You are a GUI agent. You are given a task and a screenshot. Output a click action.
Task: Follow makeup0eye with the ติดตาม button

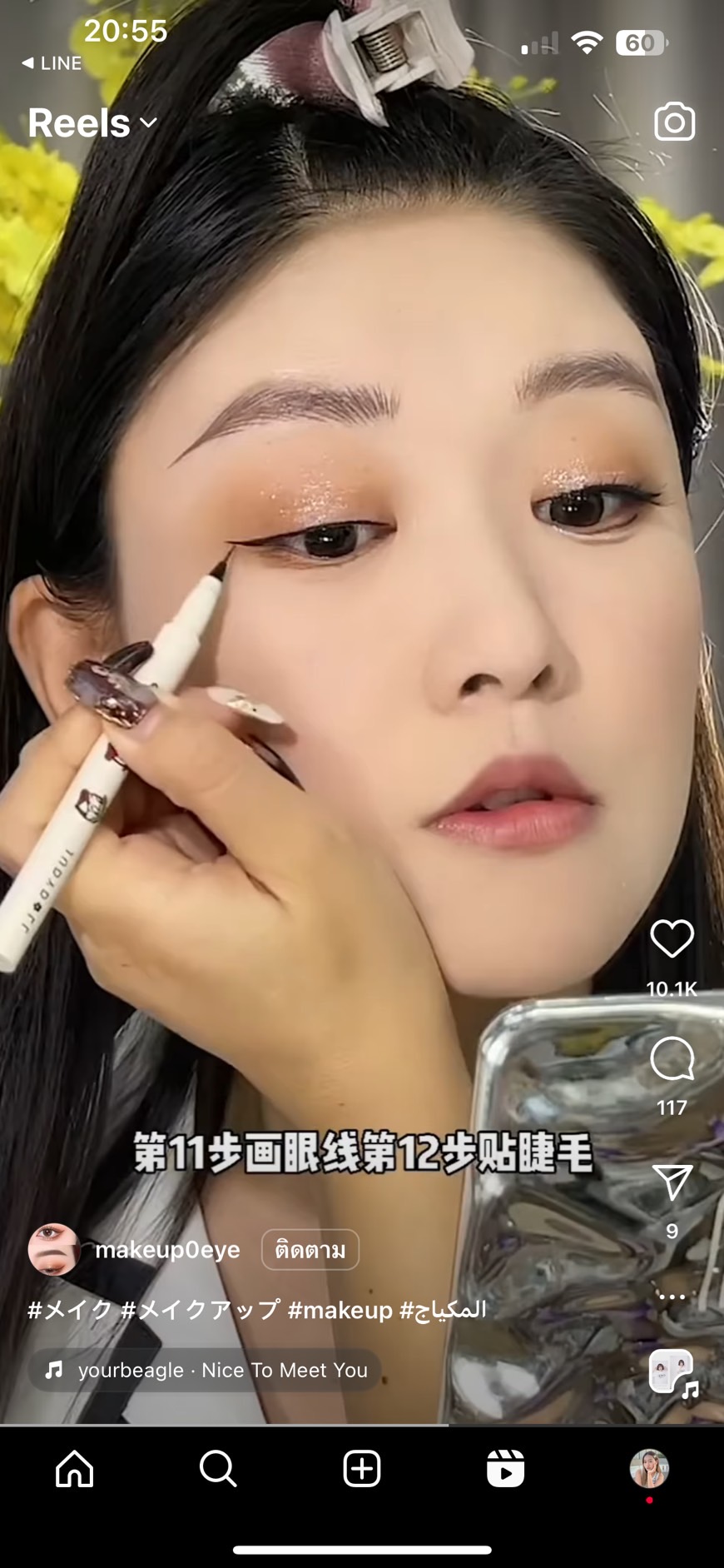tap(310, 1250)
